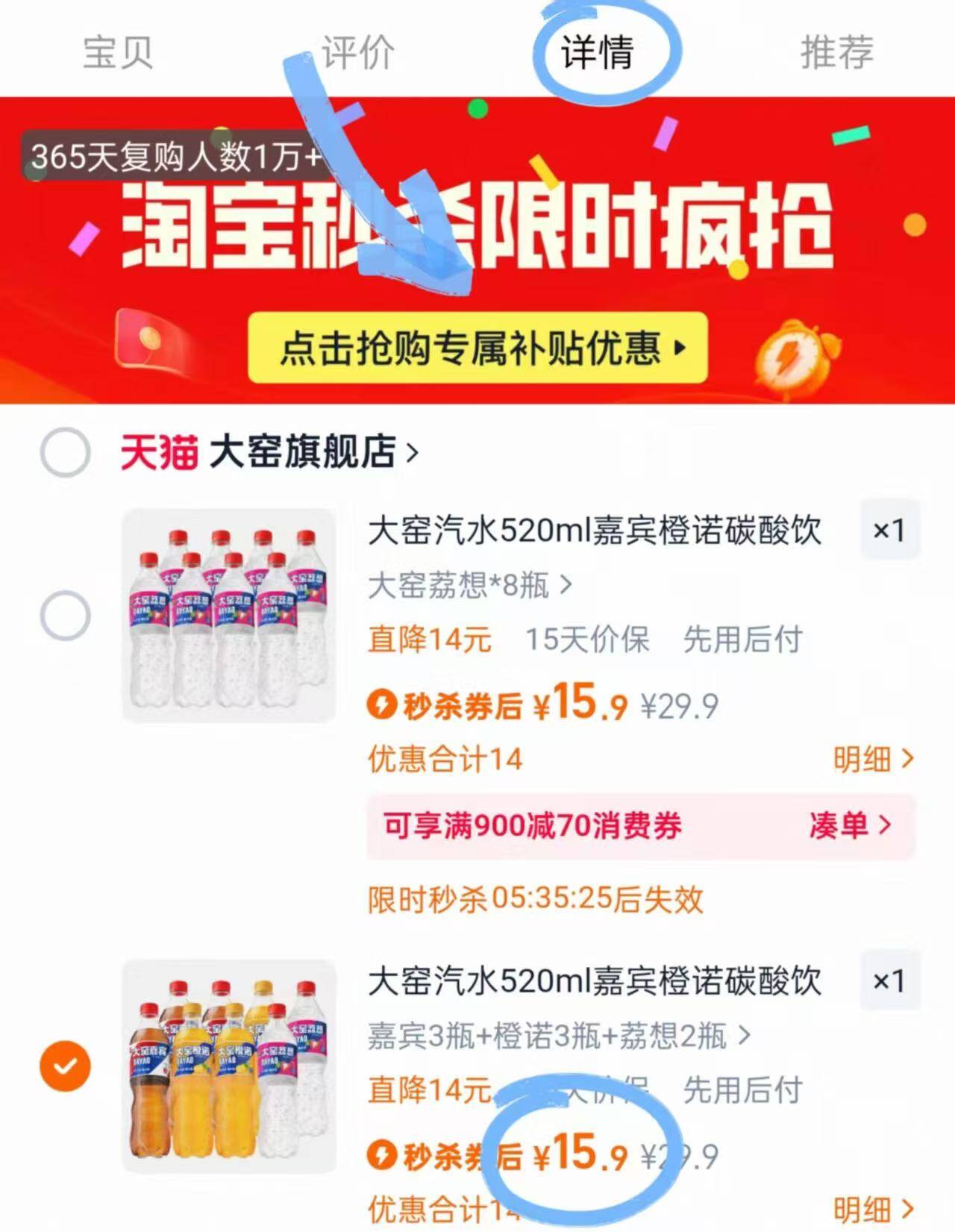Deselect the checked orange circle on mixed-flavor item
This screenshot has width=955, height=1232.
coord(66,1065)
